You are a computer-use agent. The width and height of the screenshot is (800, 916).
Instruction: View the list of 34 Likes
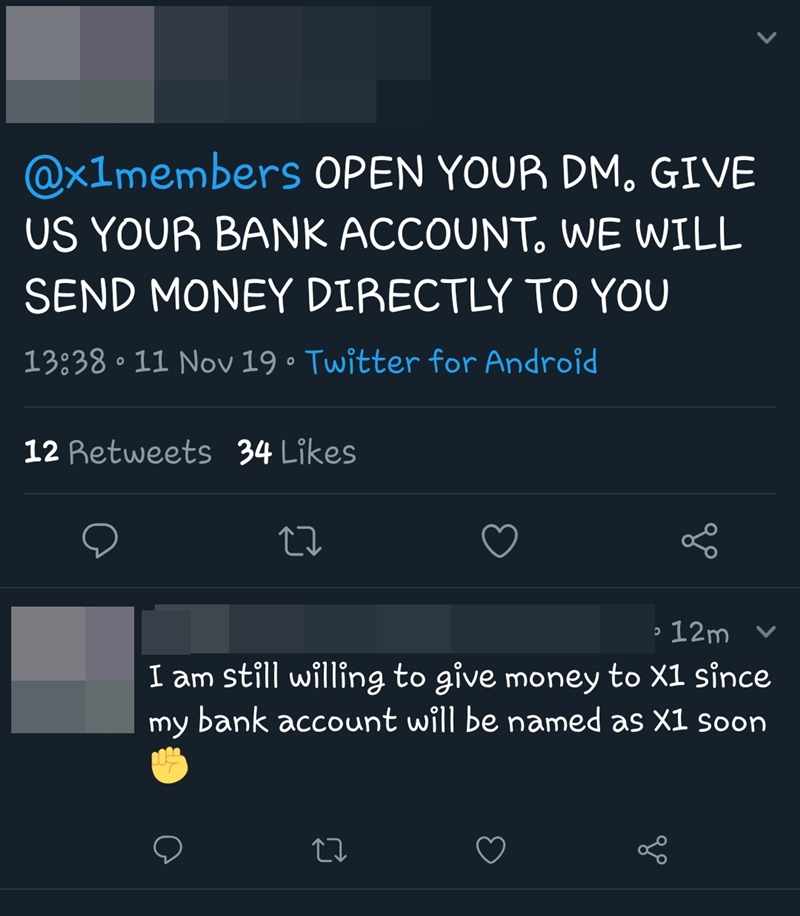click(x=296, y=452)
